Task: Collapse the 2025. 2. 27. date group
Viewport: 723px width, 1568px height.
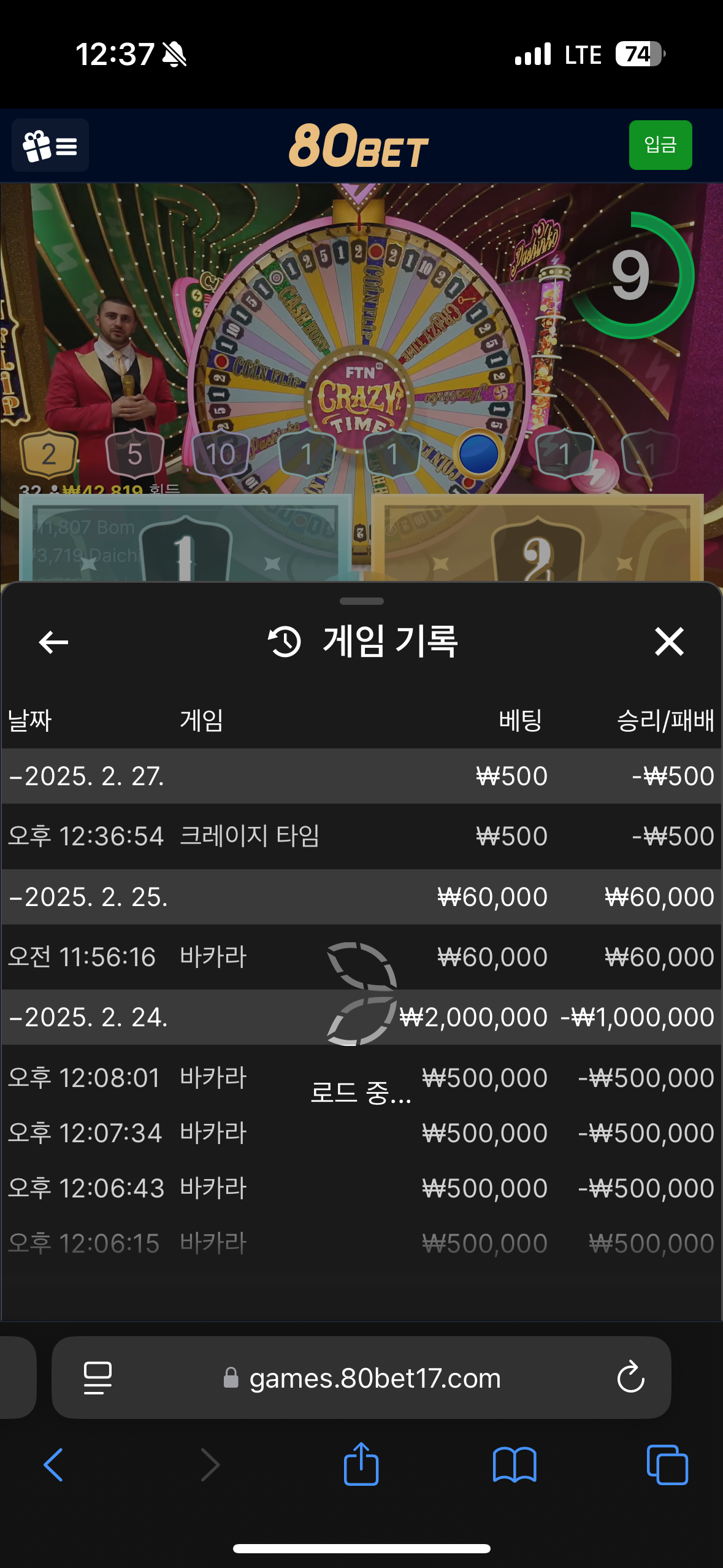Action: (x=86, y=776)
